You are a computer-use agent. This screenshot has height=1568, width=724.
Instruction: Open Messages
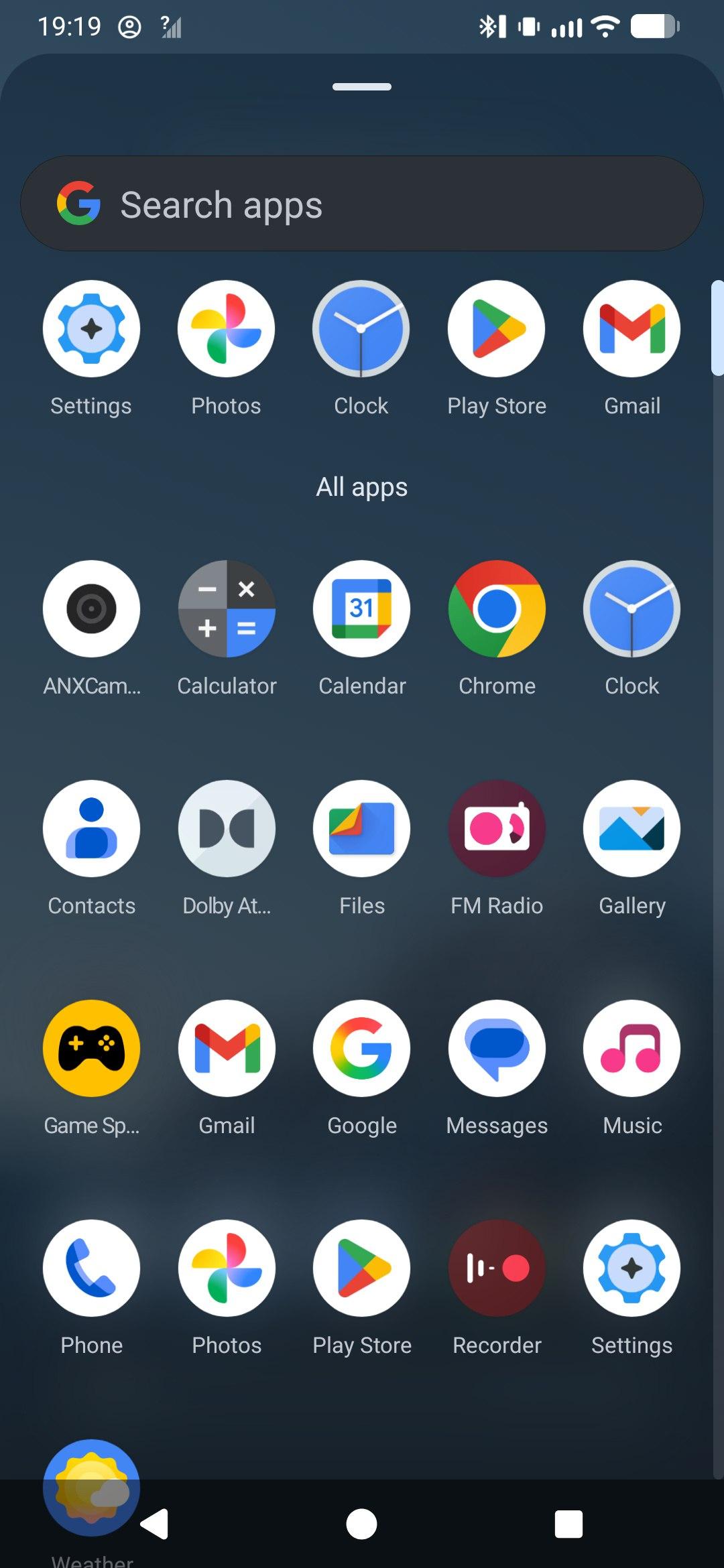click(497, 1049)
